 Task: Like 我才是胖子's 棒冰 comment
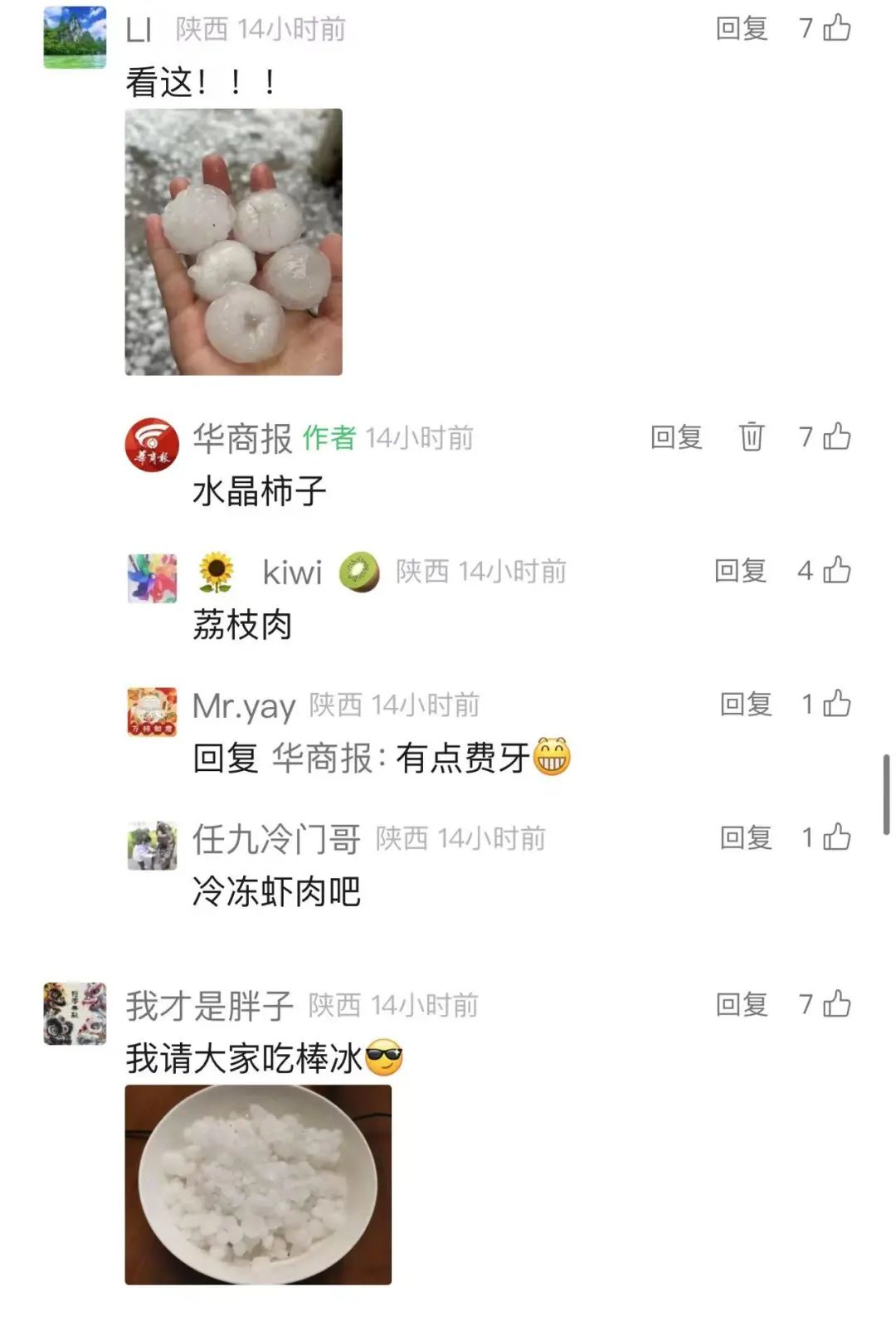click(836, 1005)
